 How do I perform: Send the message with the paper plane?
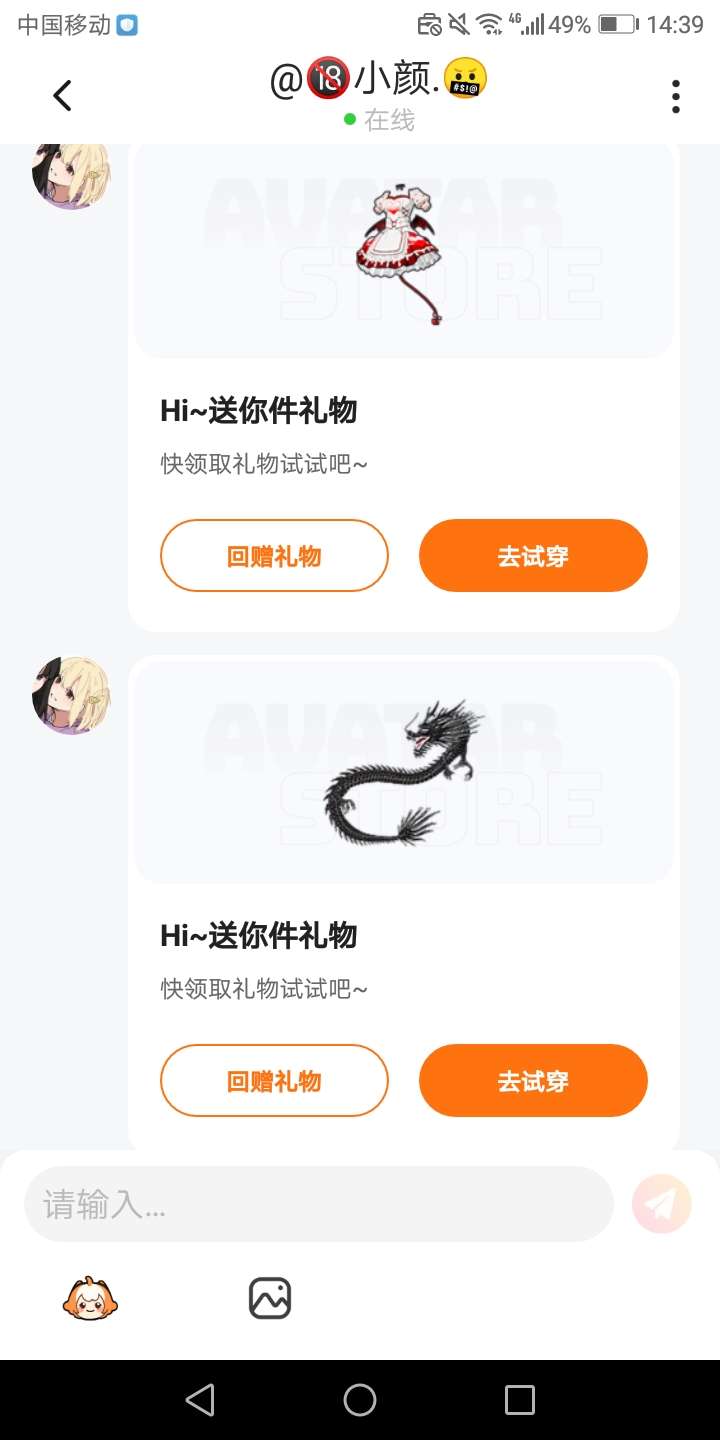(661, 1204)
